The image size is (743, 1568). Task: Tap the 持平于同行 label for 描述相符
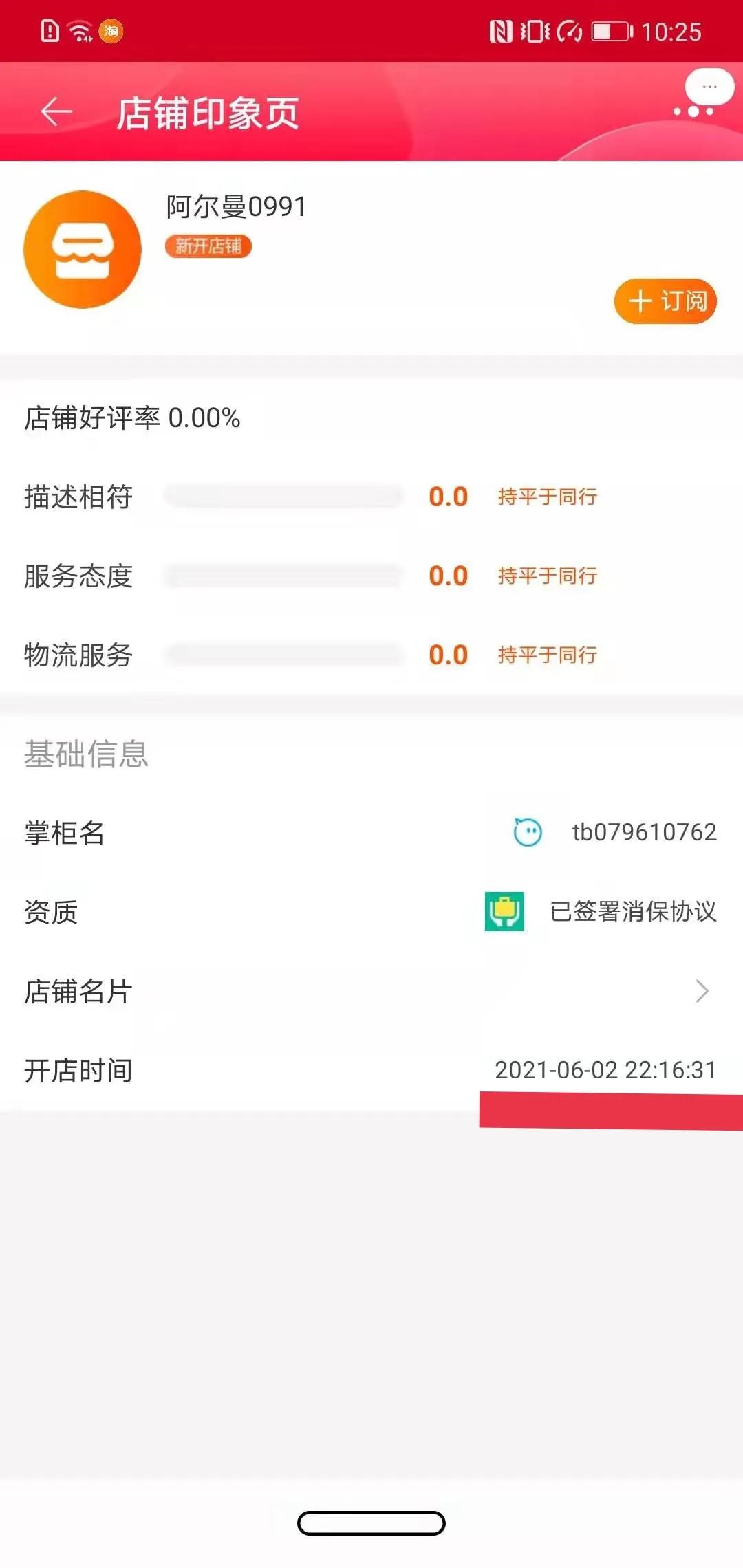[x=548, y=497]
